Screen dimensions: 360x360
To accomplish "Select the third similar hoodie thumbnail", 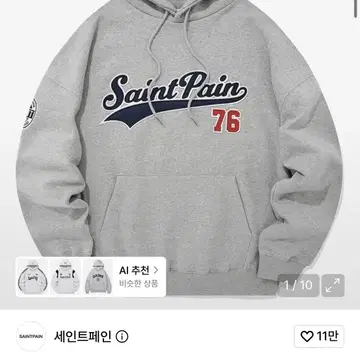I will click(98, 276).
